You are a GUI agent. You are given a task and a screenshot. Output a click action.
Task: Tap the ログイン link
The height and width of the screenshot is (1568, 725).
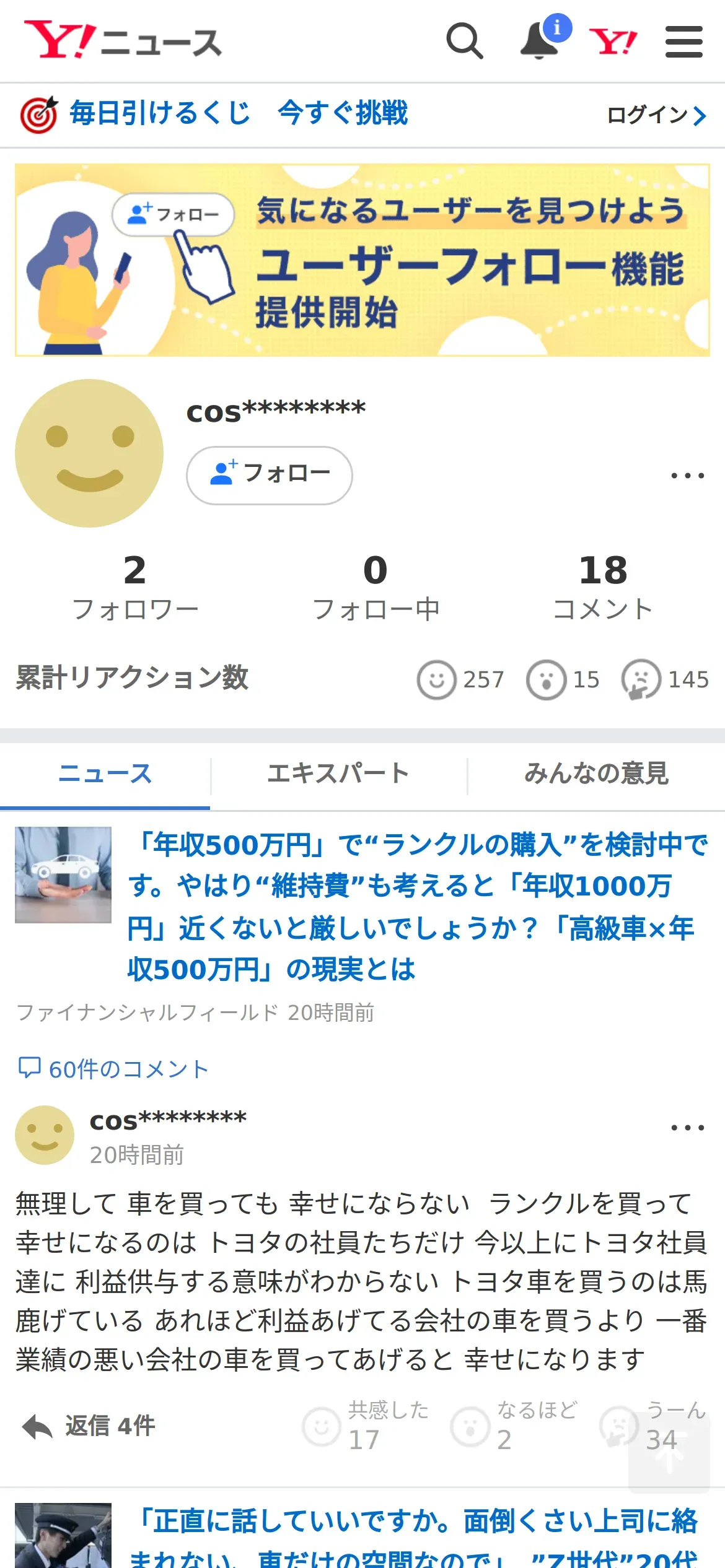click(x=656, y=115)
